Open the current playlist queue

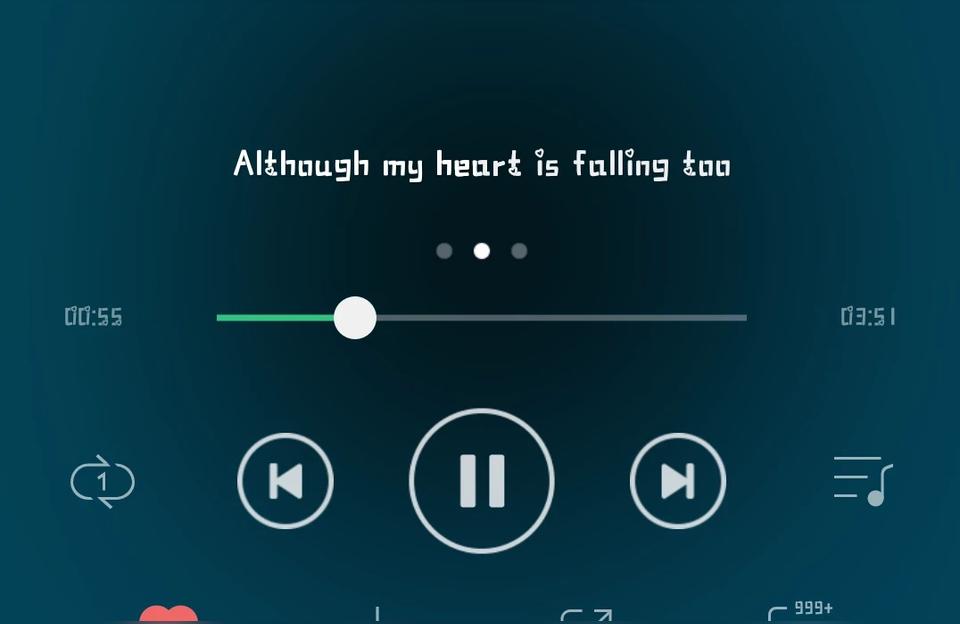pos(862,480)
